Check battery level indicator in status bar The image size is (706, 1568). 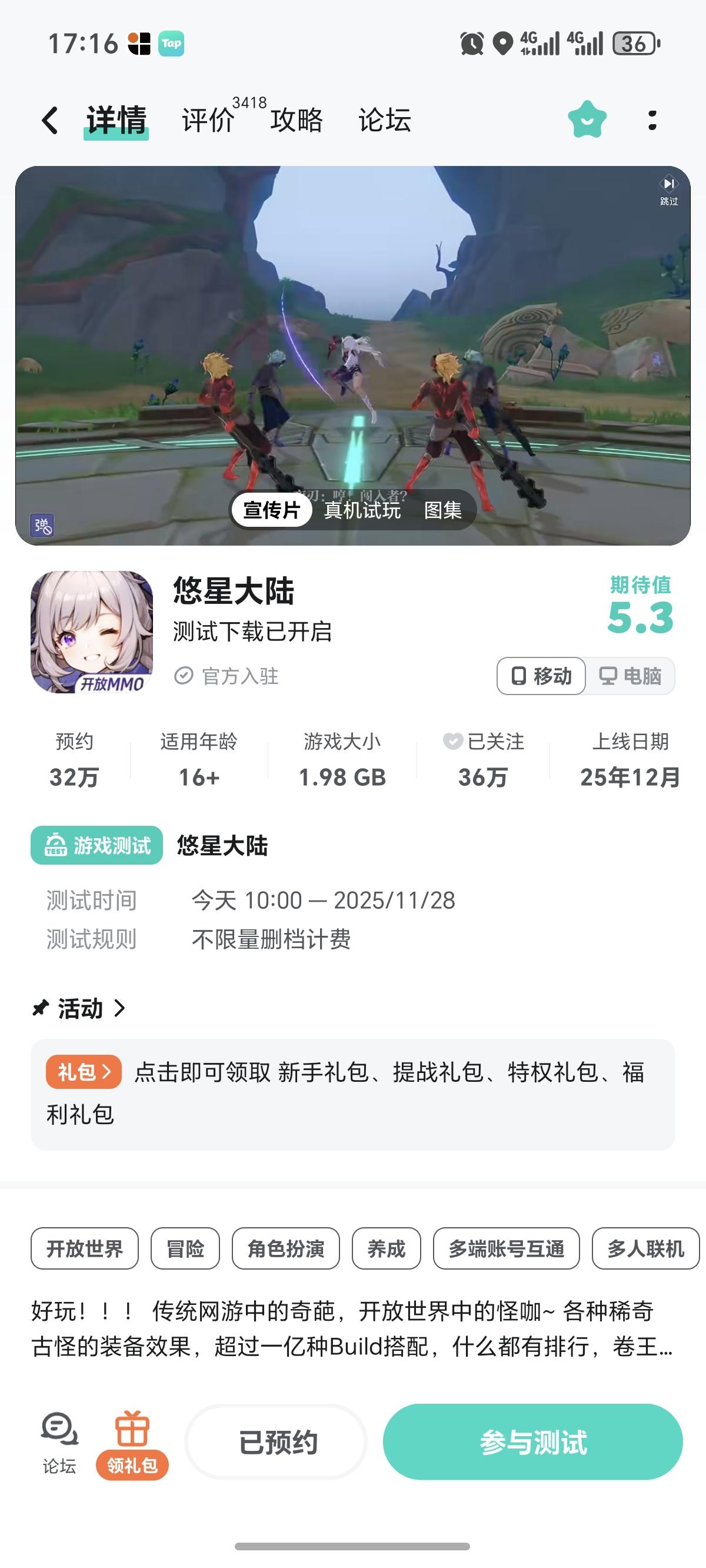[635, 43]
